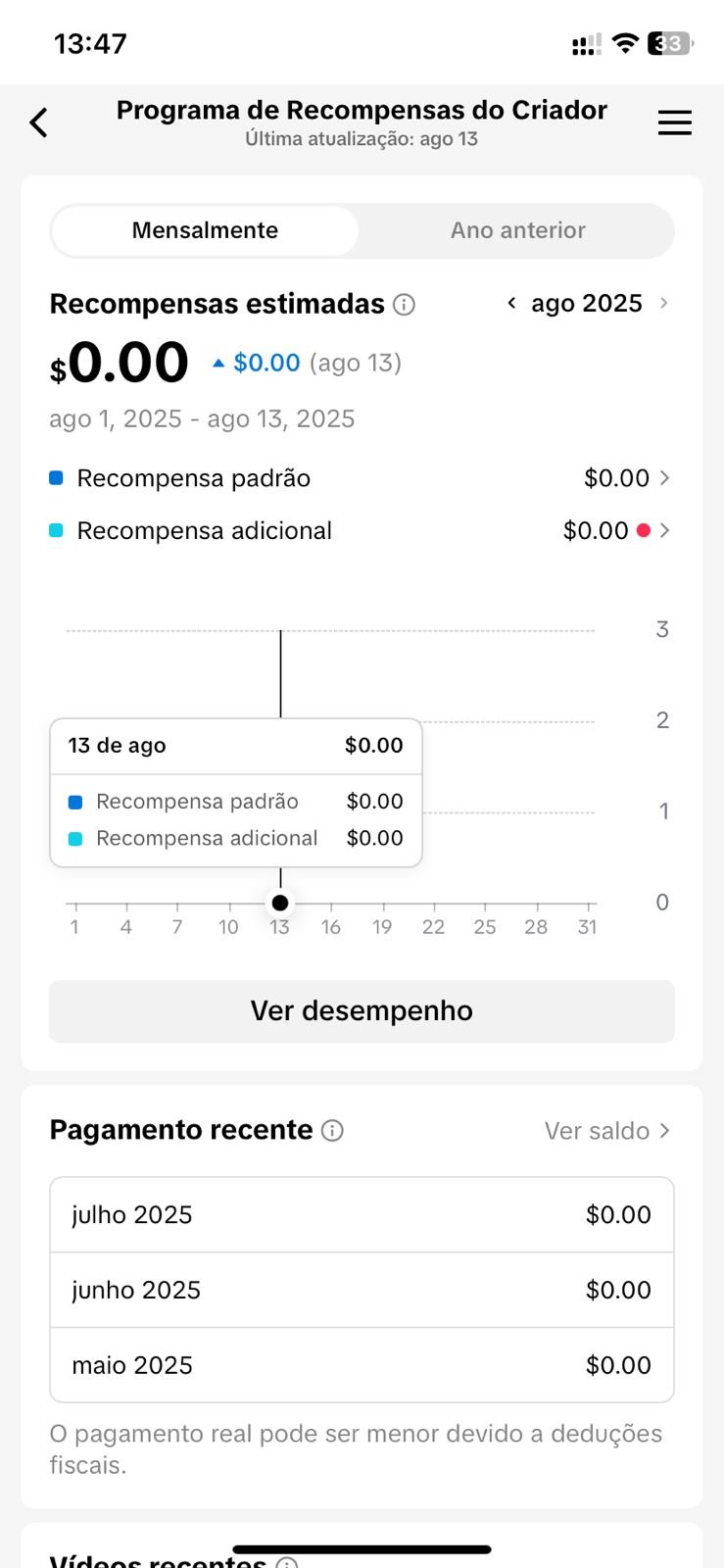Screen dimensions: 724x1568
Task: Open info icon beside Pagamento recente
Action: coord(332,1131)
